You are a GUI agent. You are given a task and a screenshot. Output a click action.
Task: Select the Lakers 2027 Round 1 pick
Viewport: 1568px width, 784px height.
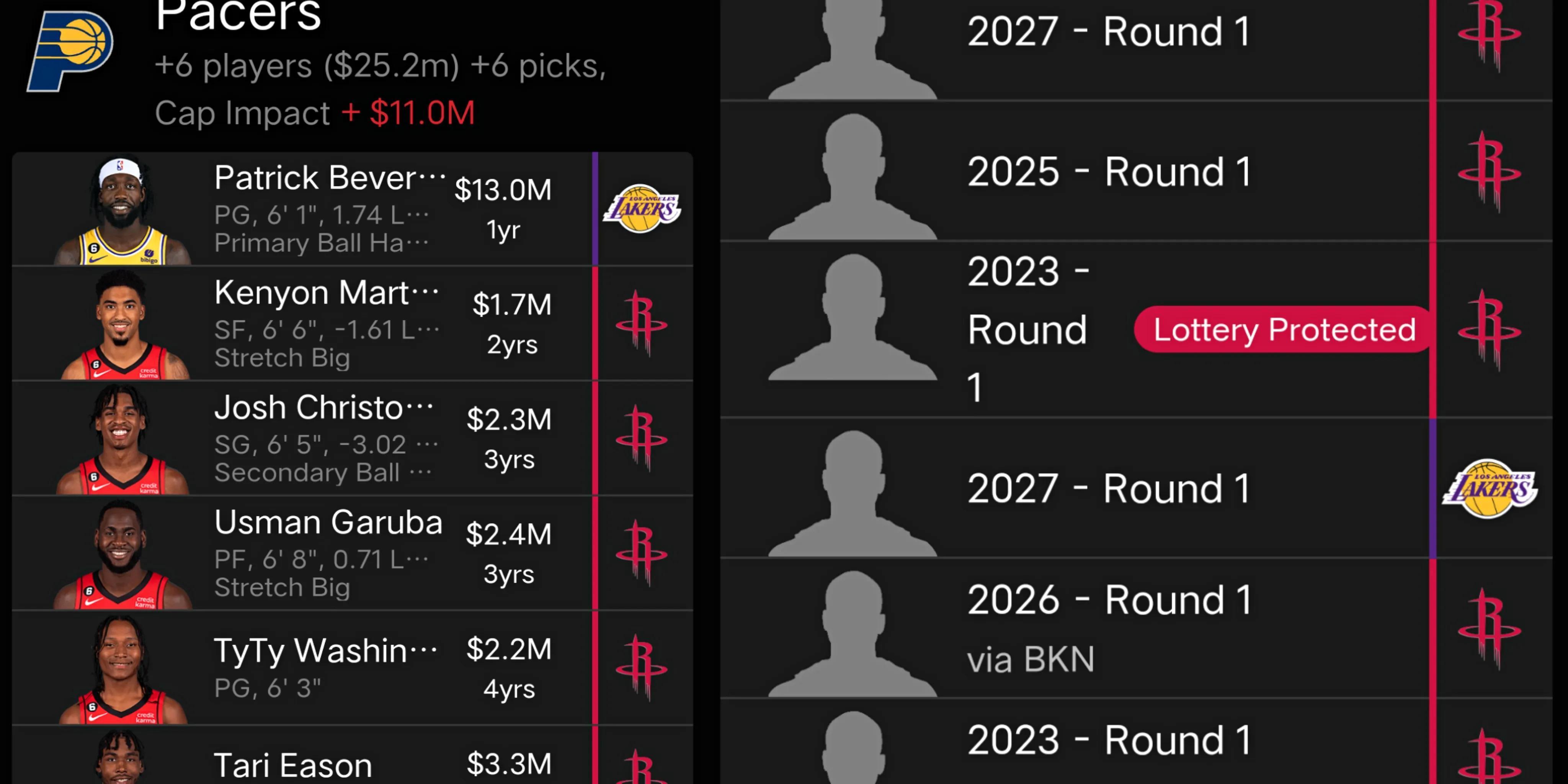[1108, 488]
